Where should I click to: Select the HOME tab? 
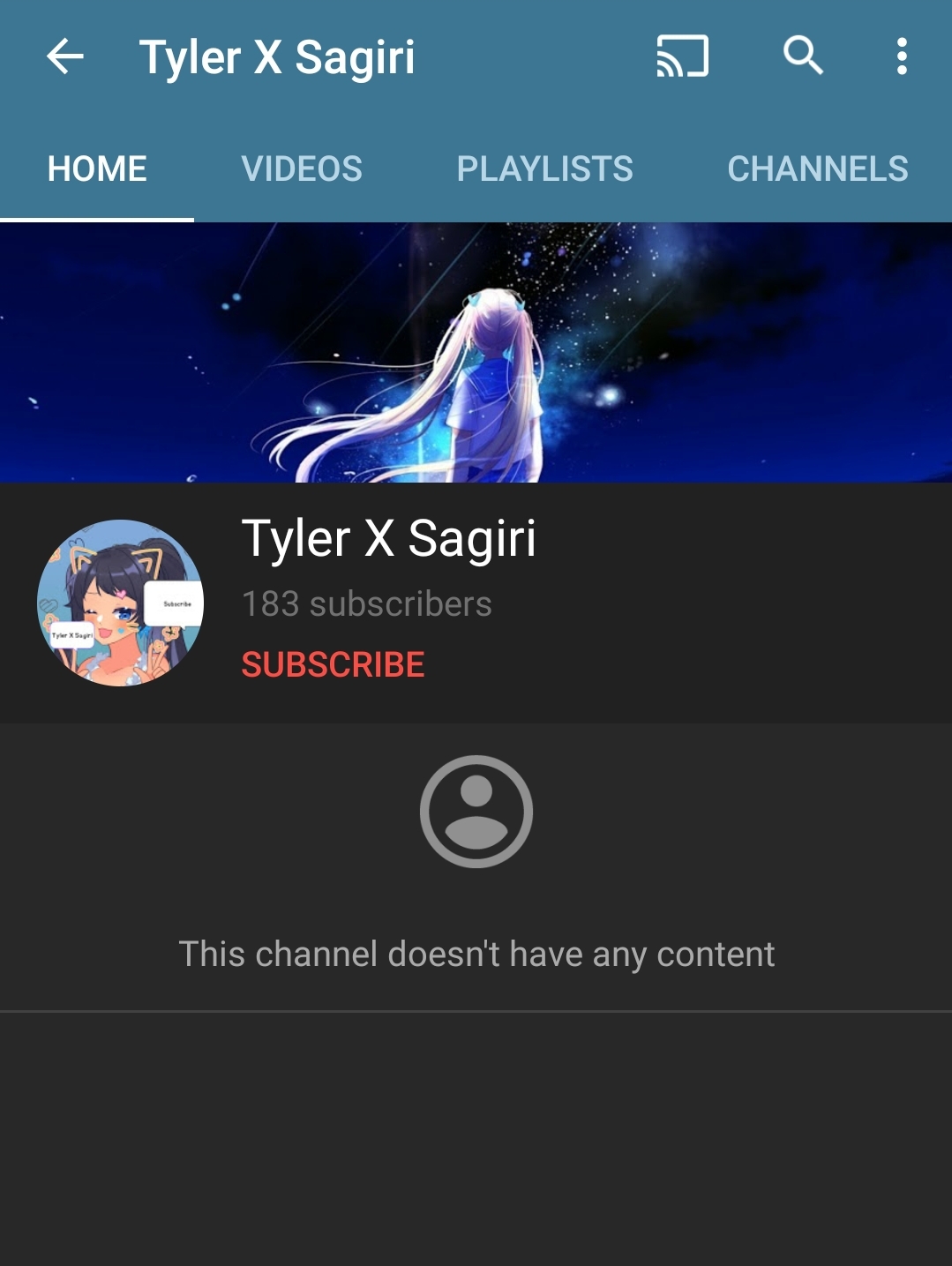97,169
